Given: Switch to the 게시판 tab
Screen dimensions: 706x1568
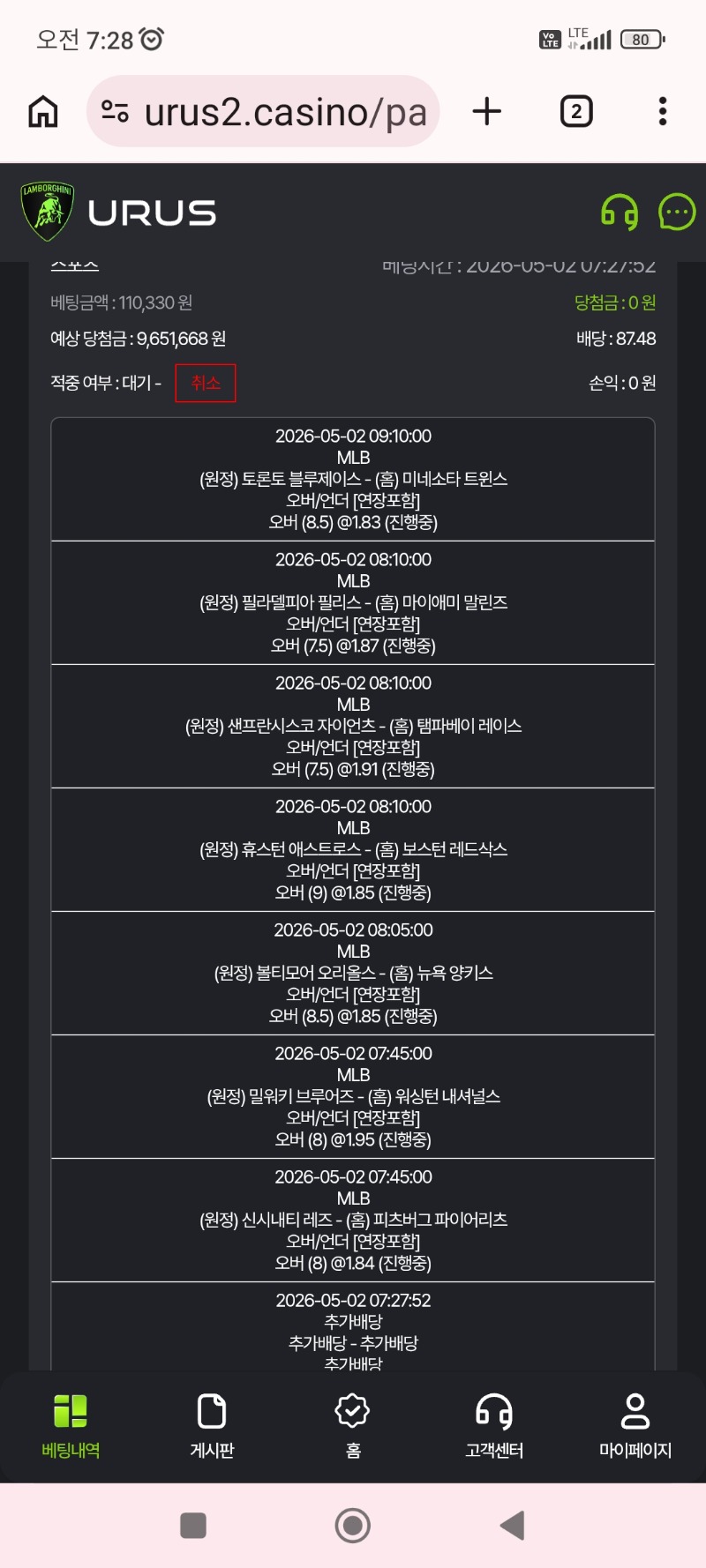Looking at the screenshot, I should click(212, 1426).
